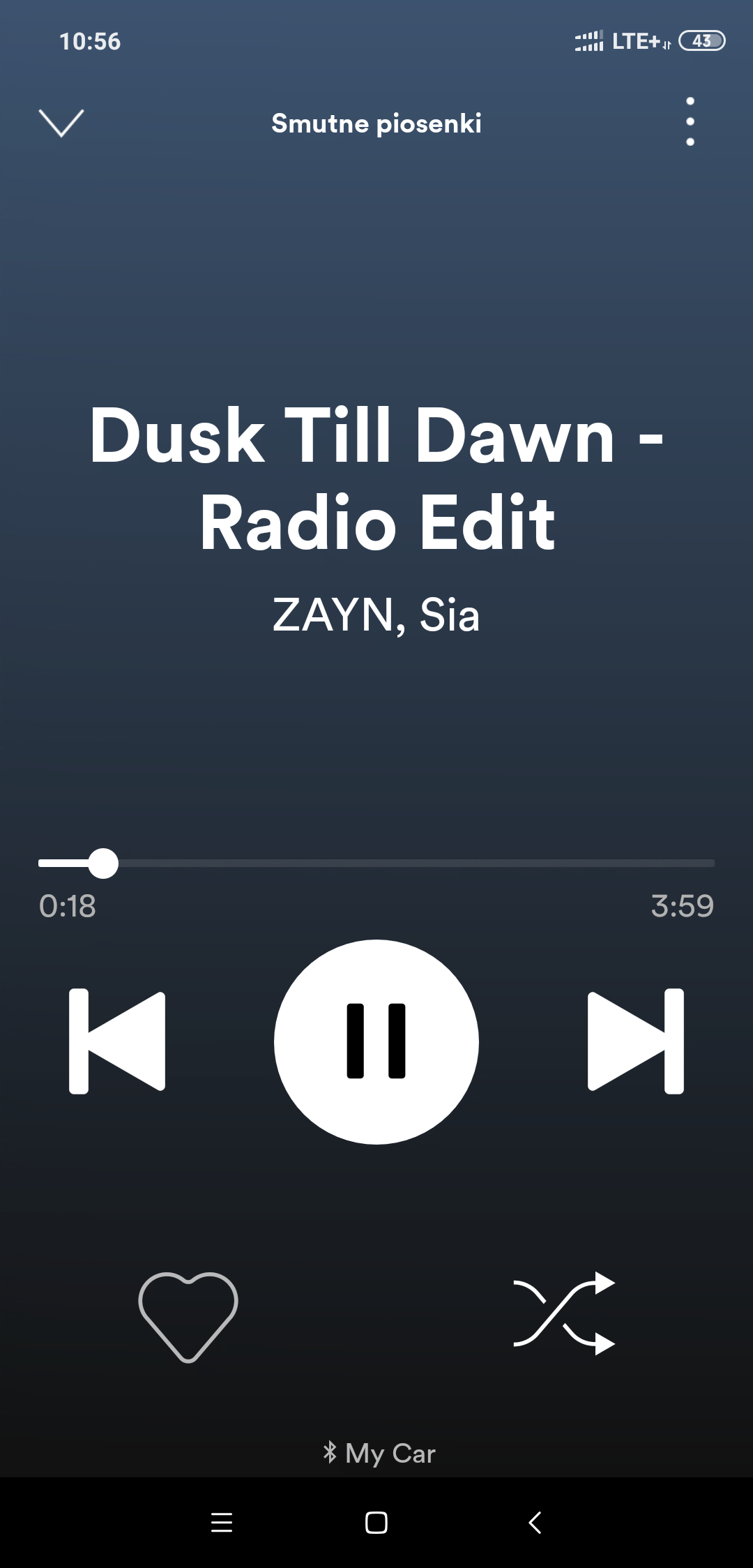753x1568 pixels.
Task: Go back using the system back button
Action: pyautogui.click(x=535, y=1522)
